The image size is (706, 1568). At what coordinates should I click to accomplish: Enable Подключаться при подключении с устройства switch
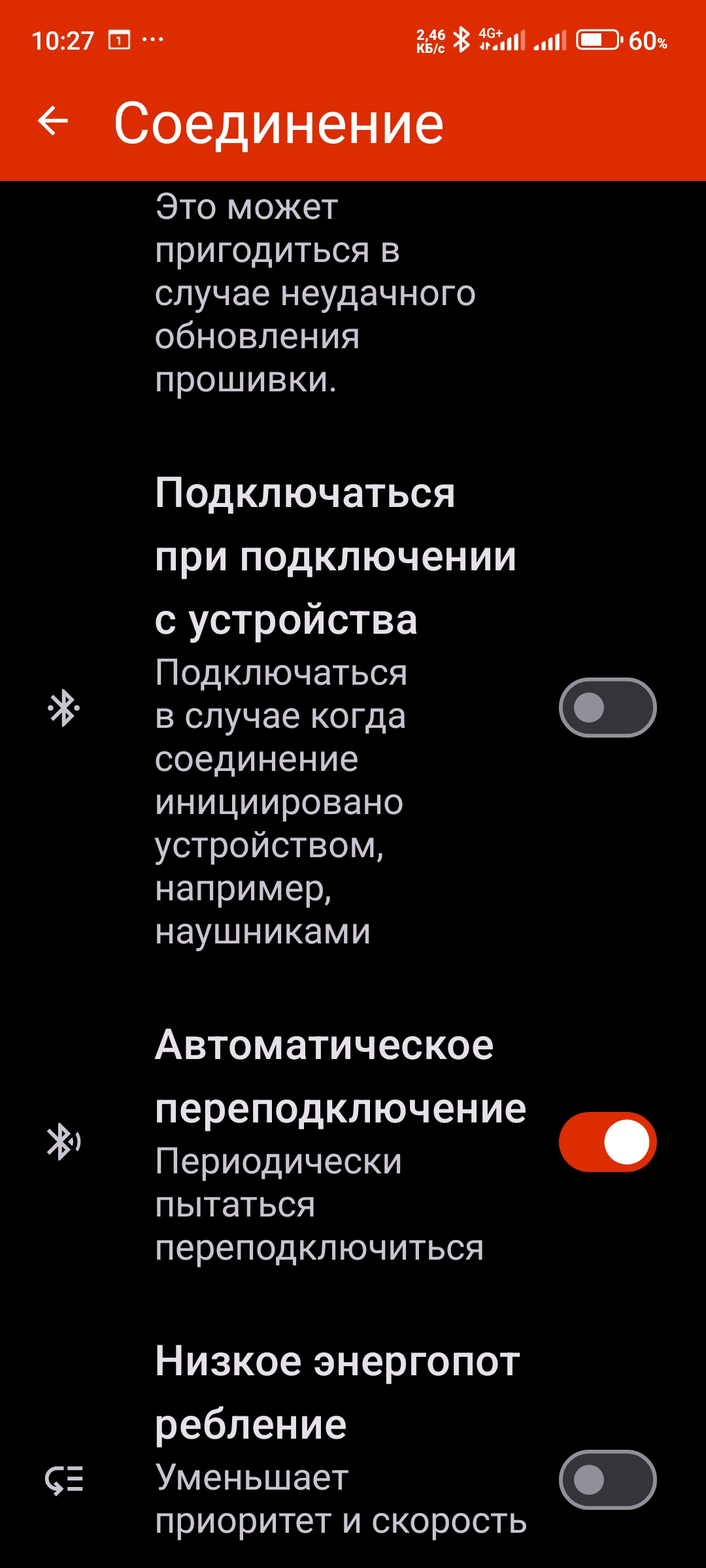point(607,708)
